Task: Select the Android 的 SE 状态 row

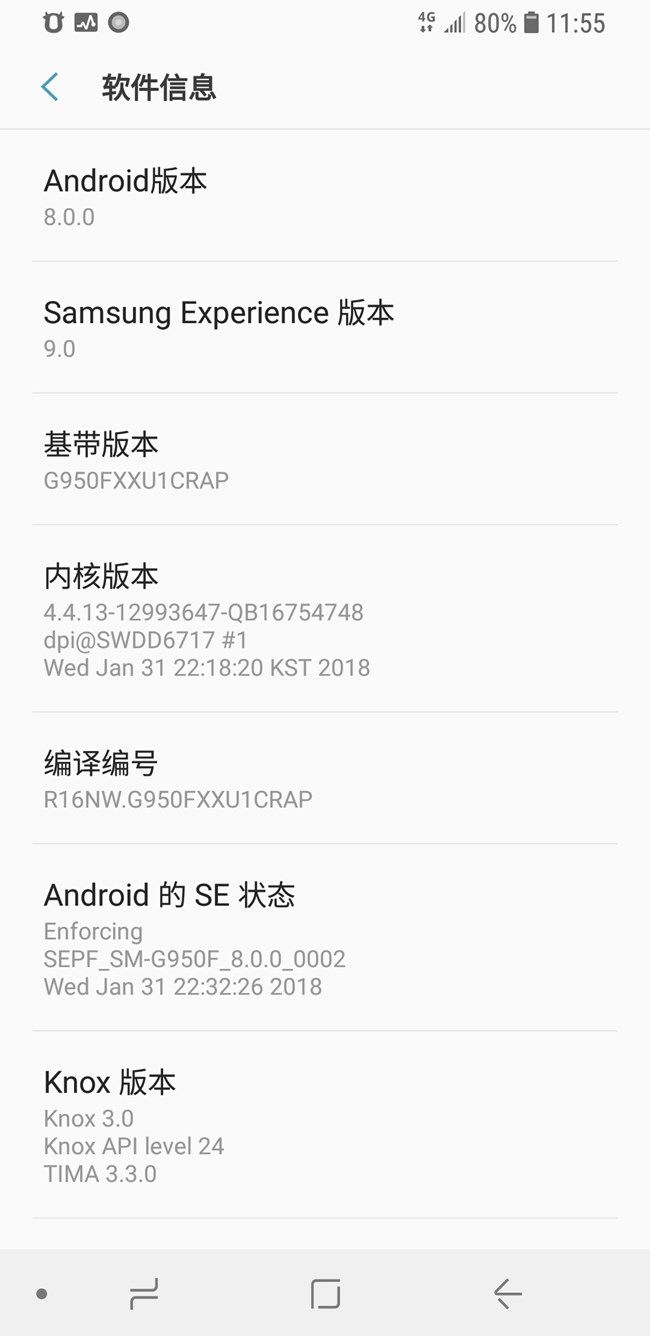Action: 325,938
